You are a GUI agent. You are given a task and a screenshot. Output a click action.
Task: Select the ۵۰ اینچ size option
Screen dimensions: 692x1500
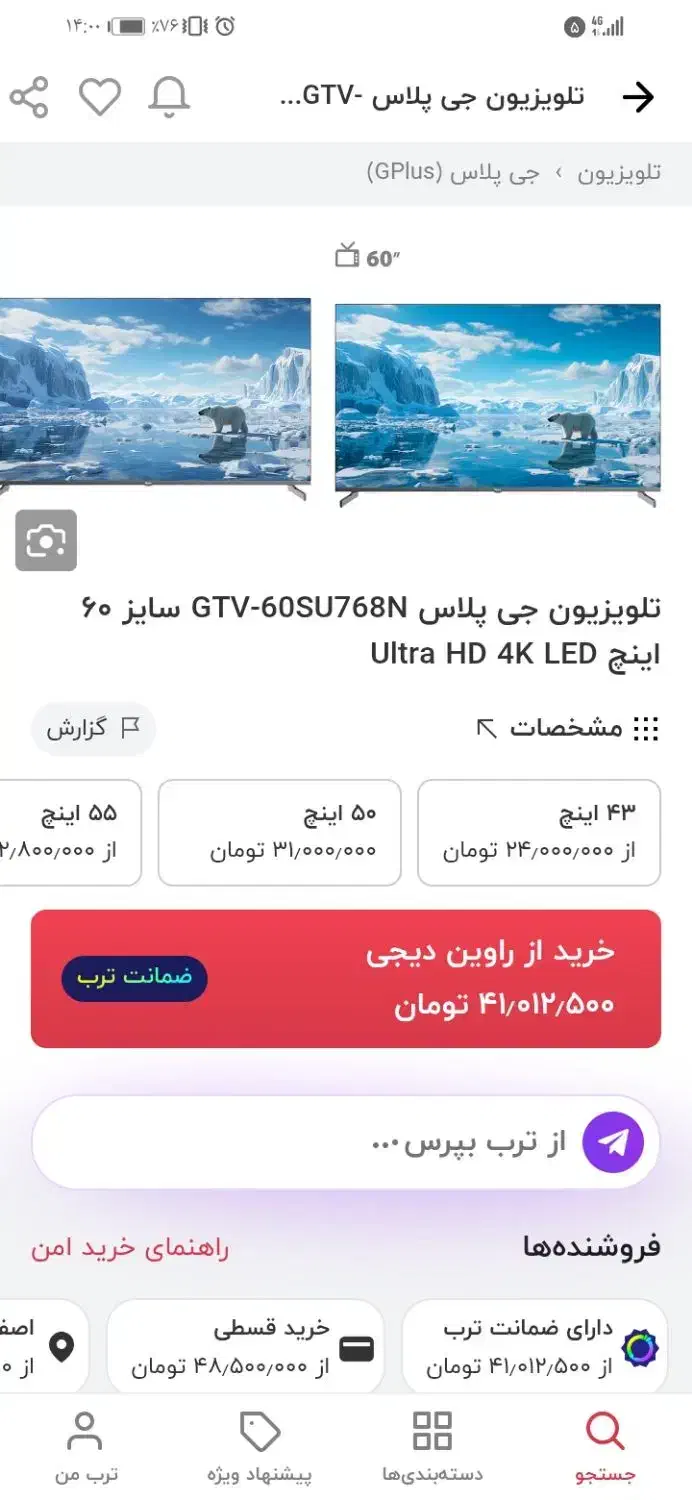pos(280,832)
